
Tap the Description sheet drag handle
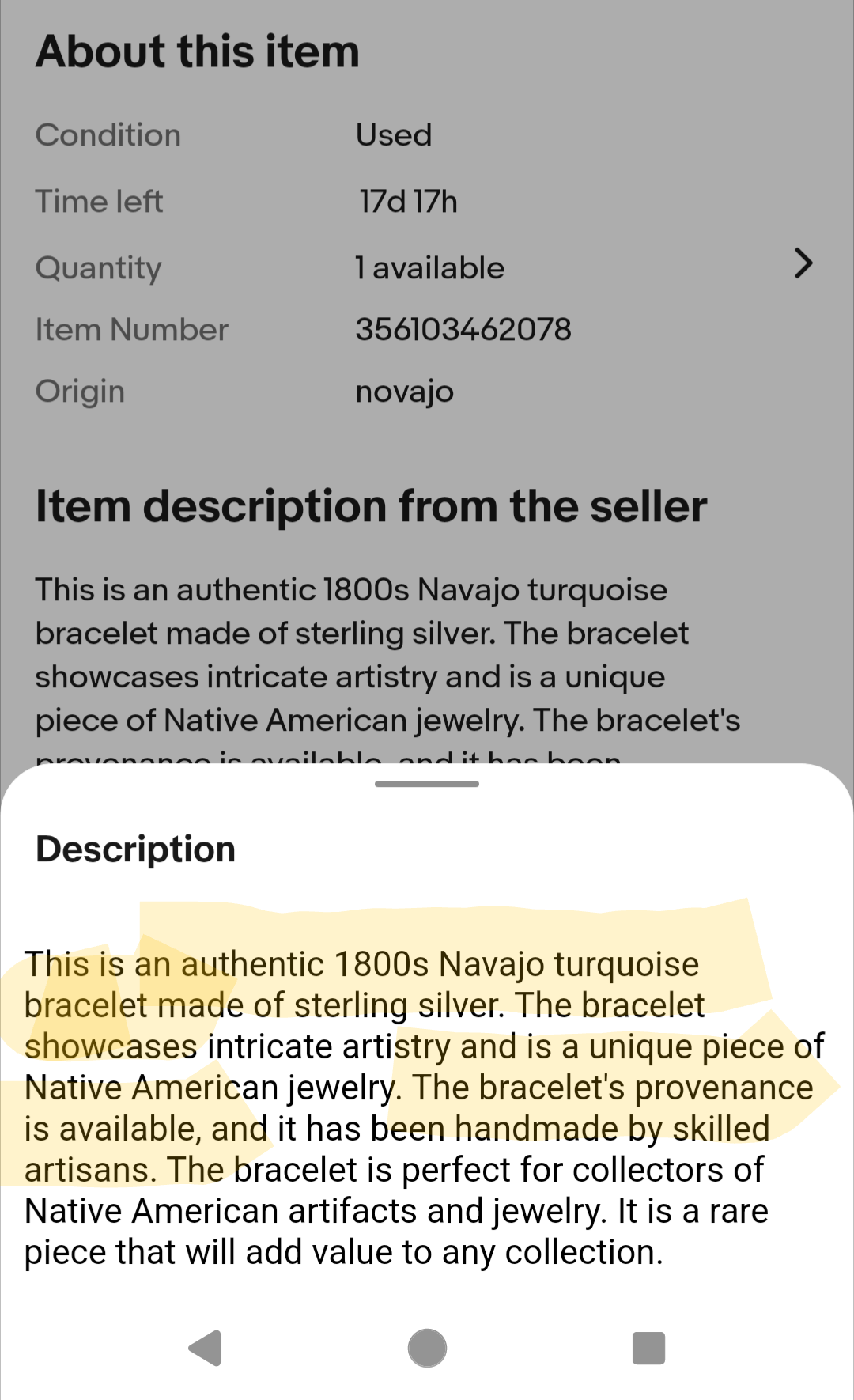coord(427,784)
